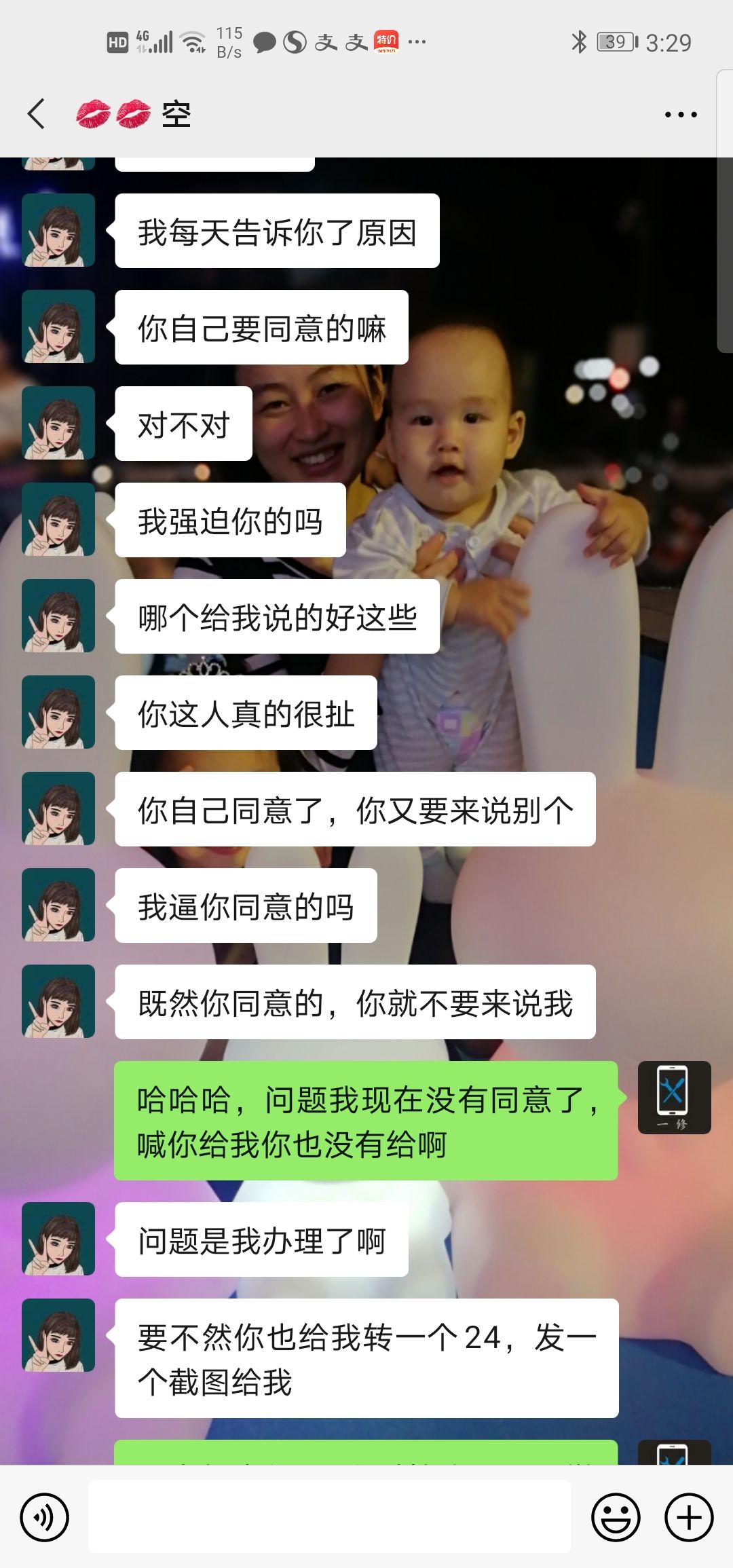Open the emoji sticker panel

click(x=616, y=1517)
